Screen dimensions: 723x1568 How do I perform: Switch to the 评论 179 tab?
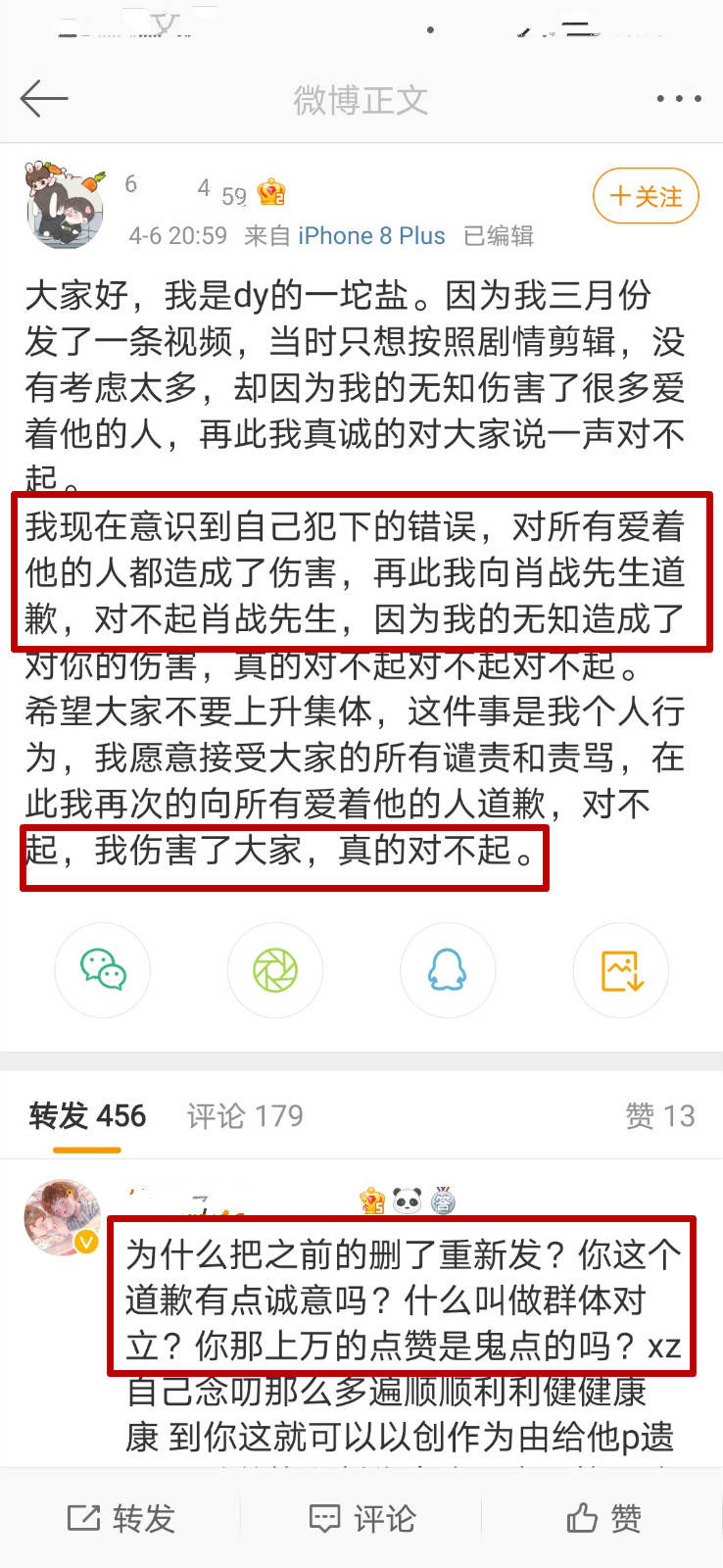coord(245,1115)
